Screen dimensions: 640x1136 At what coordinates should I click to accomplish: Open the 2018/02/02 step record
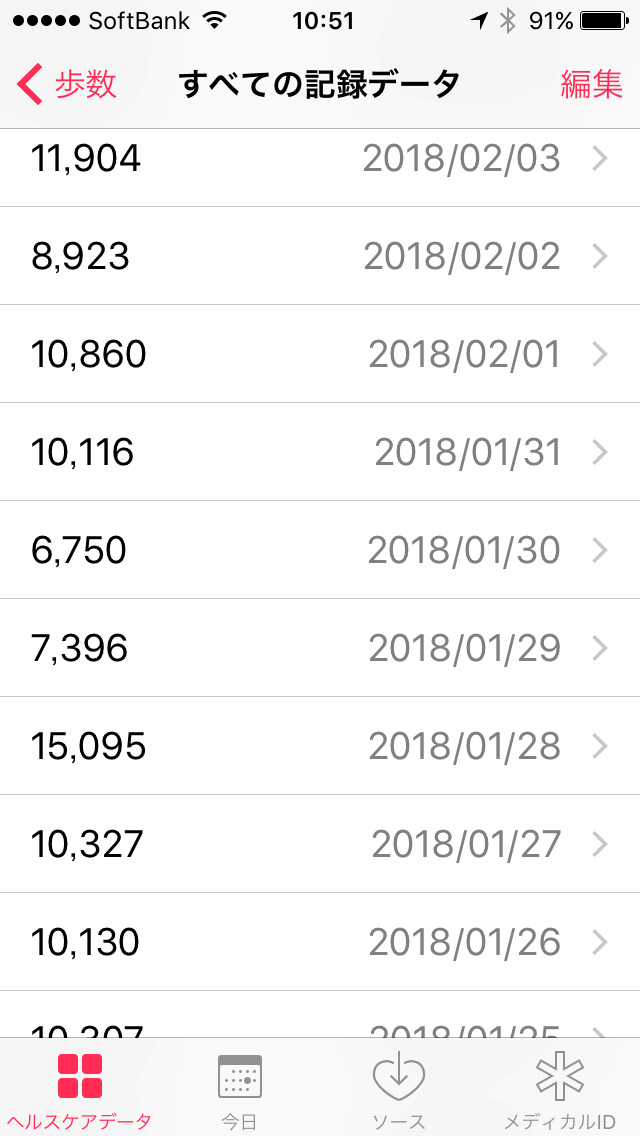pyautogui.click(x=320, y=257)
